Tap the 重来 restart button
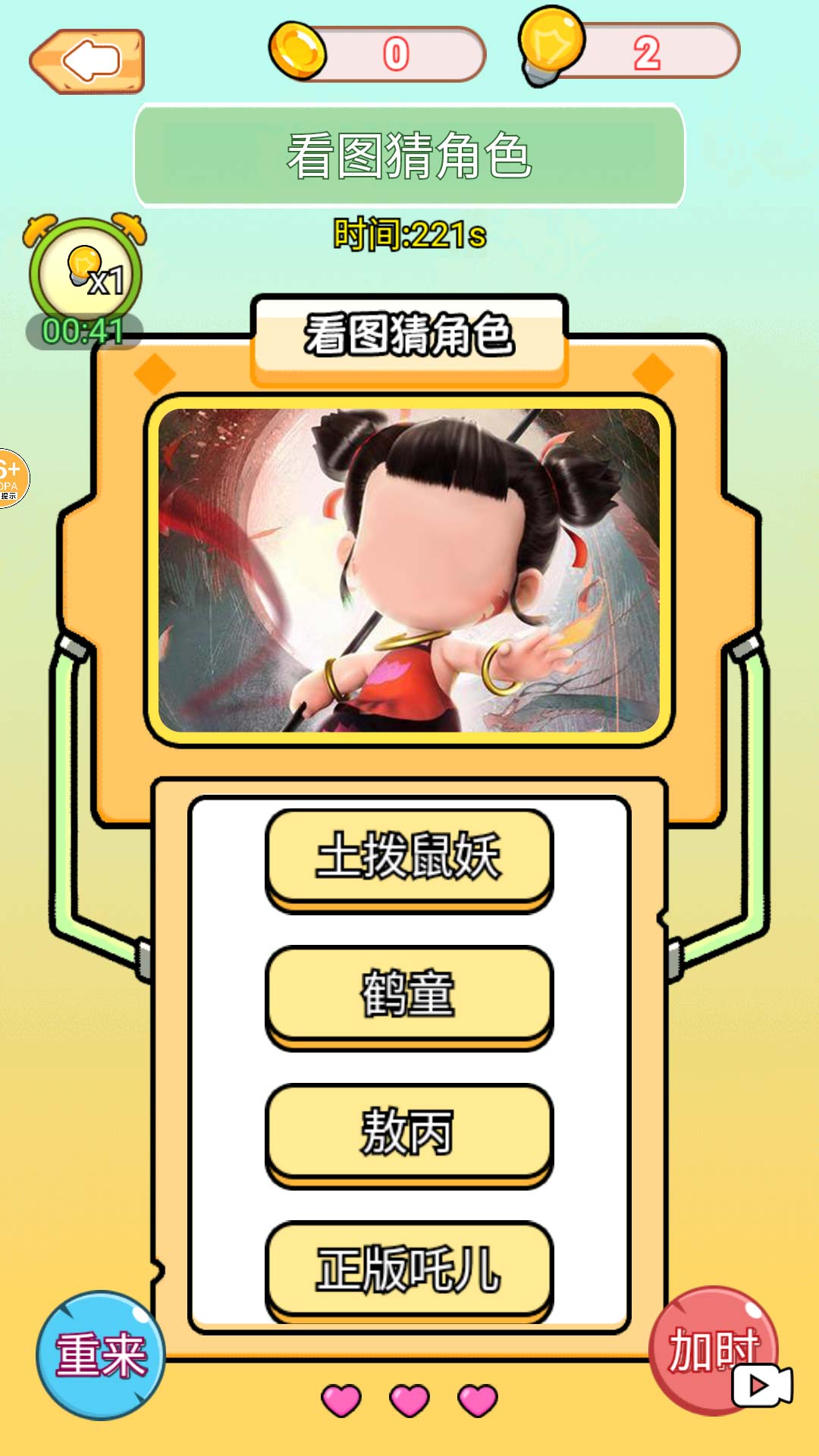This screenshot has width=819, height=1456. pos(101,1355)
